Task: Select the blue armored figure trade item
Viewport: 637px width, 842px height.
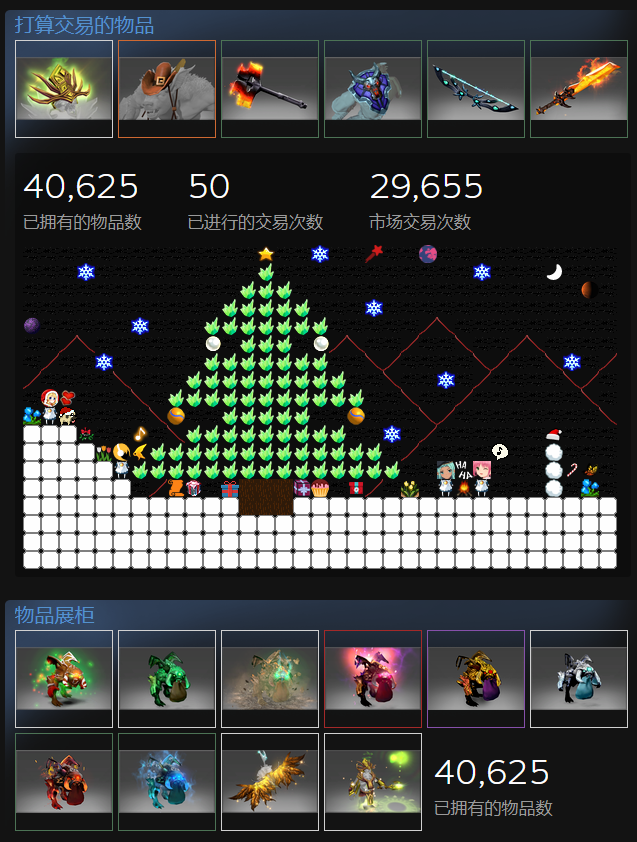Action: (373, 89)
